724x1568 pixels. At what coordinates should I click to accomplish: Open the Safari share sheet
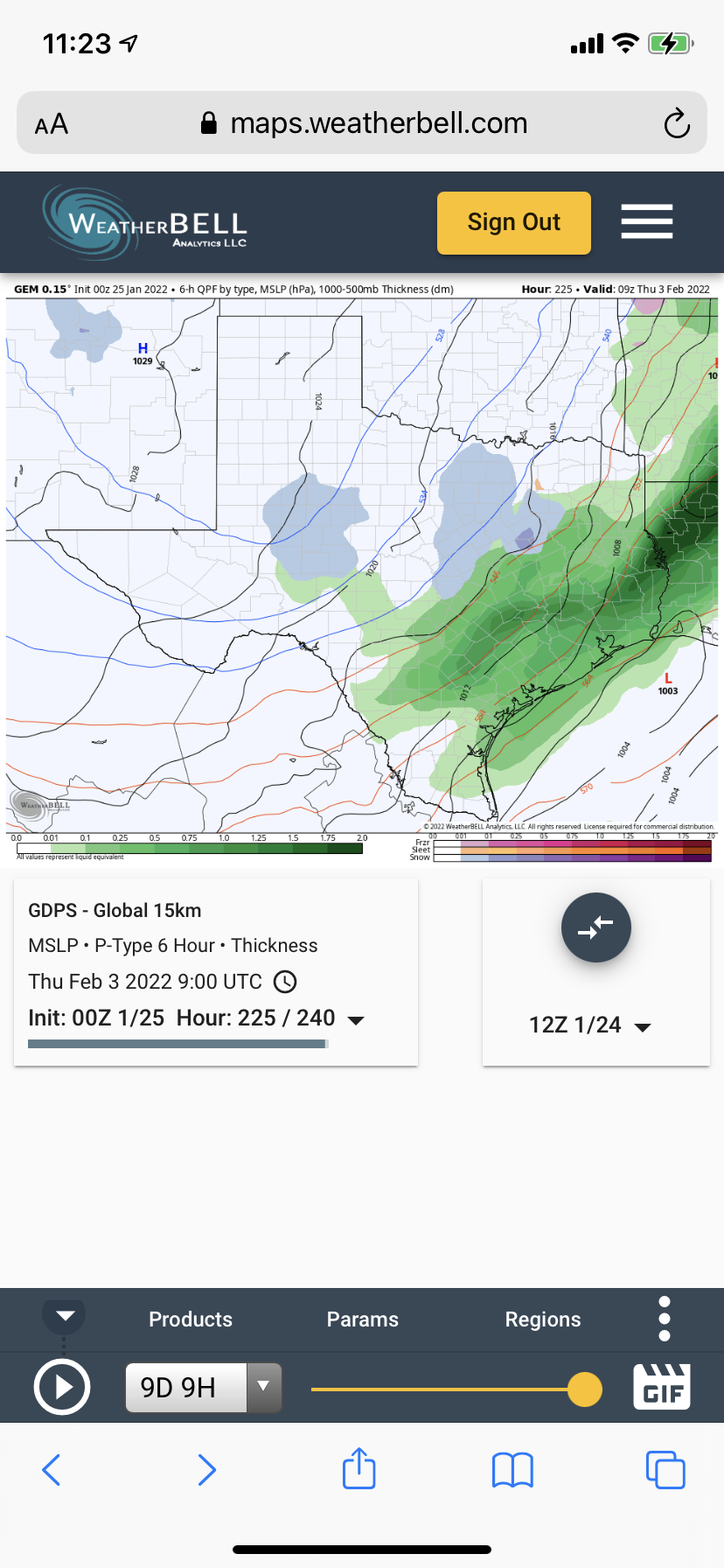pyautogui.click(x=359, y=1468)
